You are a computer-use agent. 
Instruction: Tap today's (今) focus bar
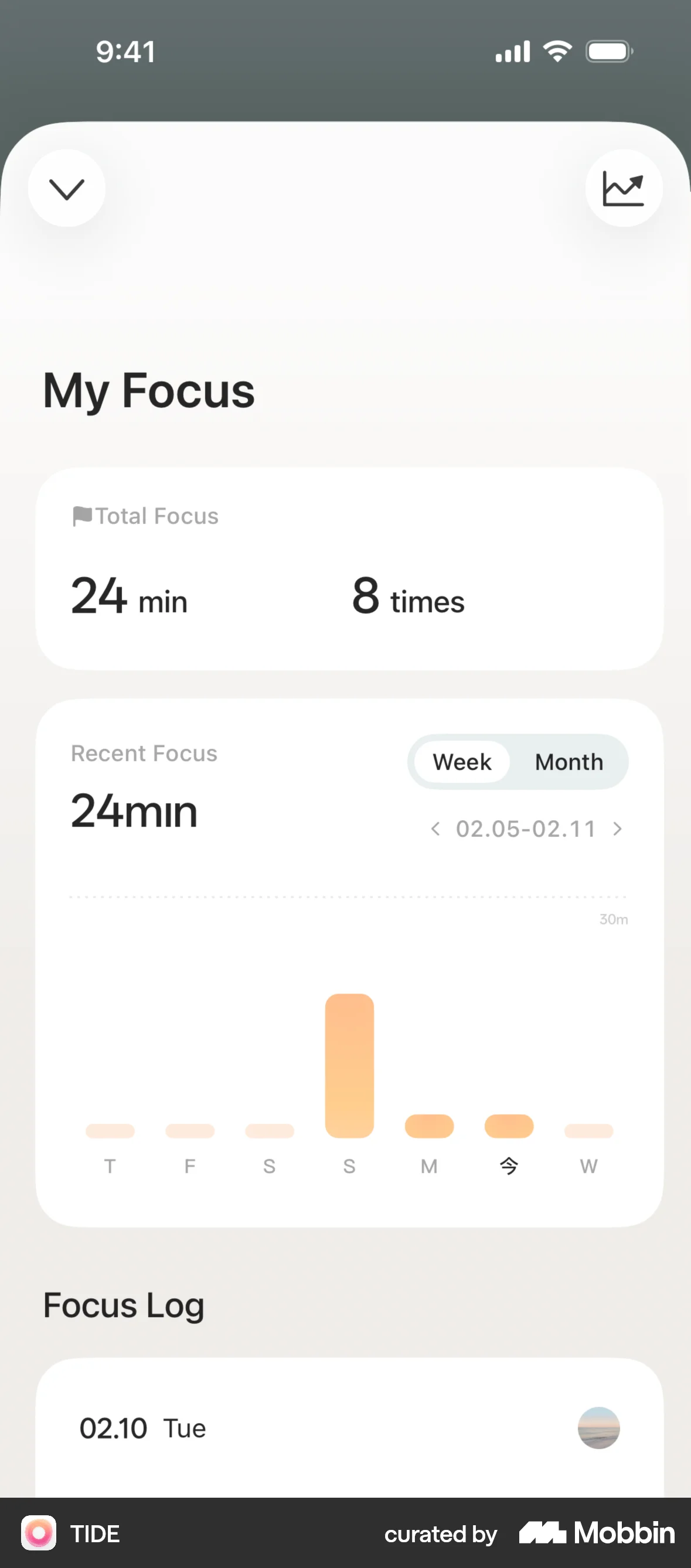(x=508, y=1126)
